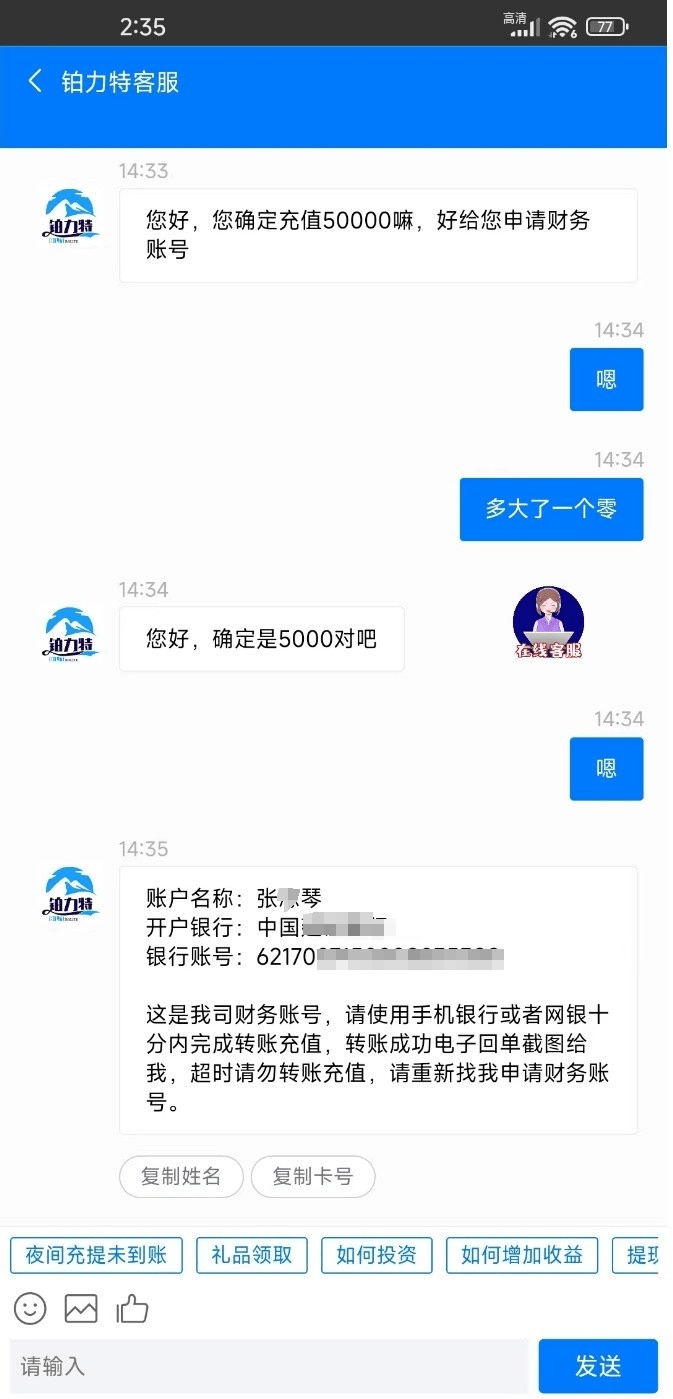Select the 礼品领取 quick question

tap(252, 1255)
